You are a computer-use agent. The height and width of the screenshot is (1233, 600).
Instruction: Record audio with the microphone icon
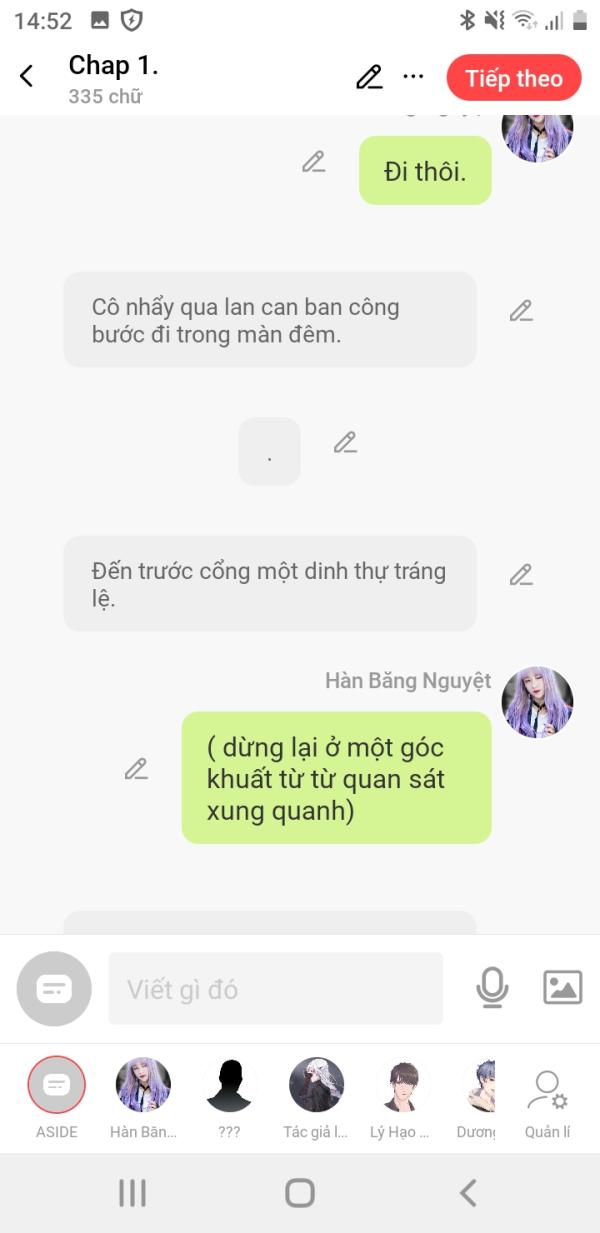[x=491, y=988]
